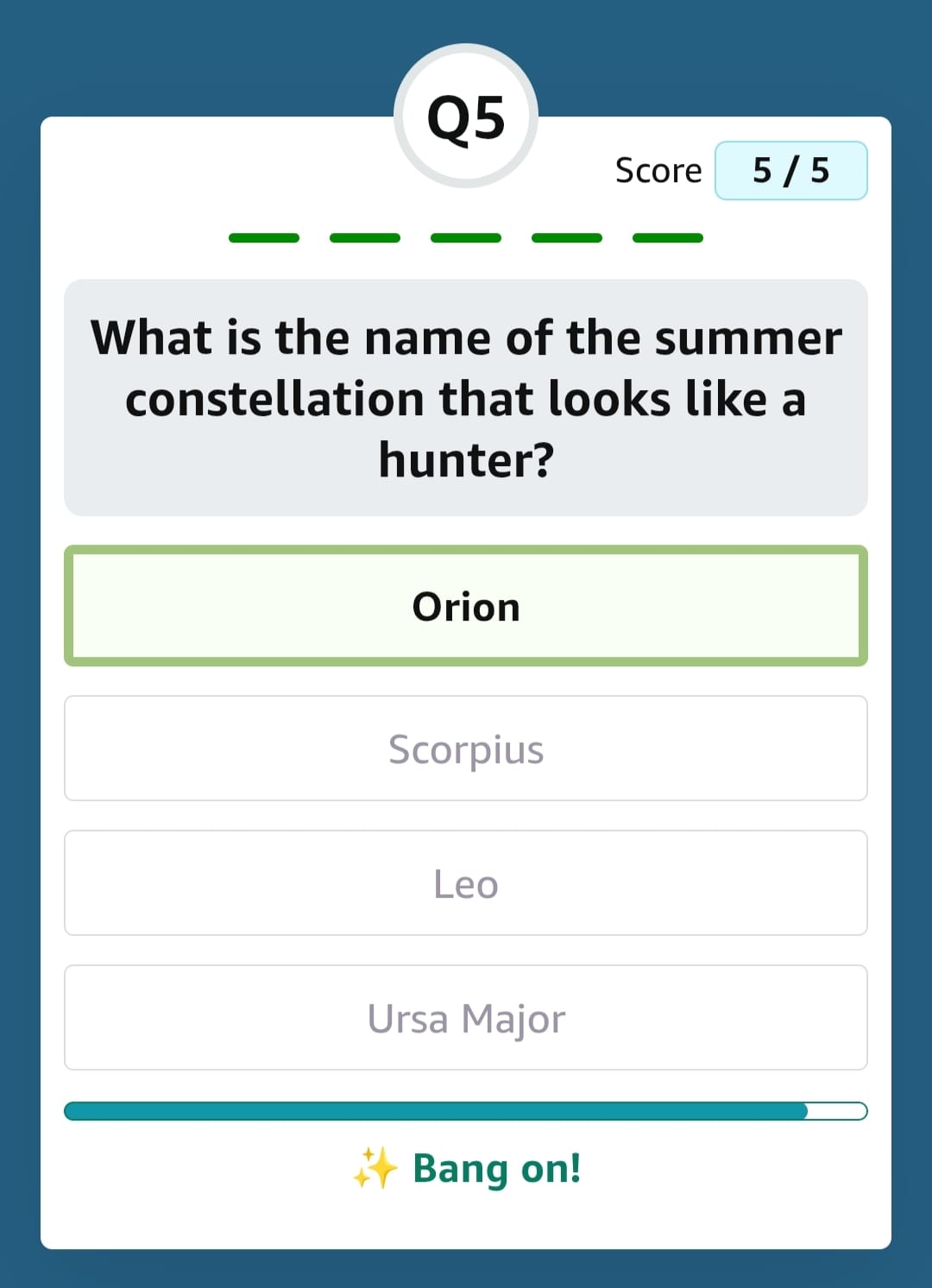This screenshot has width=932, height=1288.
Task: Select the Orion answer
Action: (x=466, y=606)
